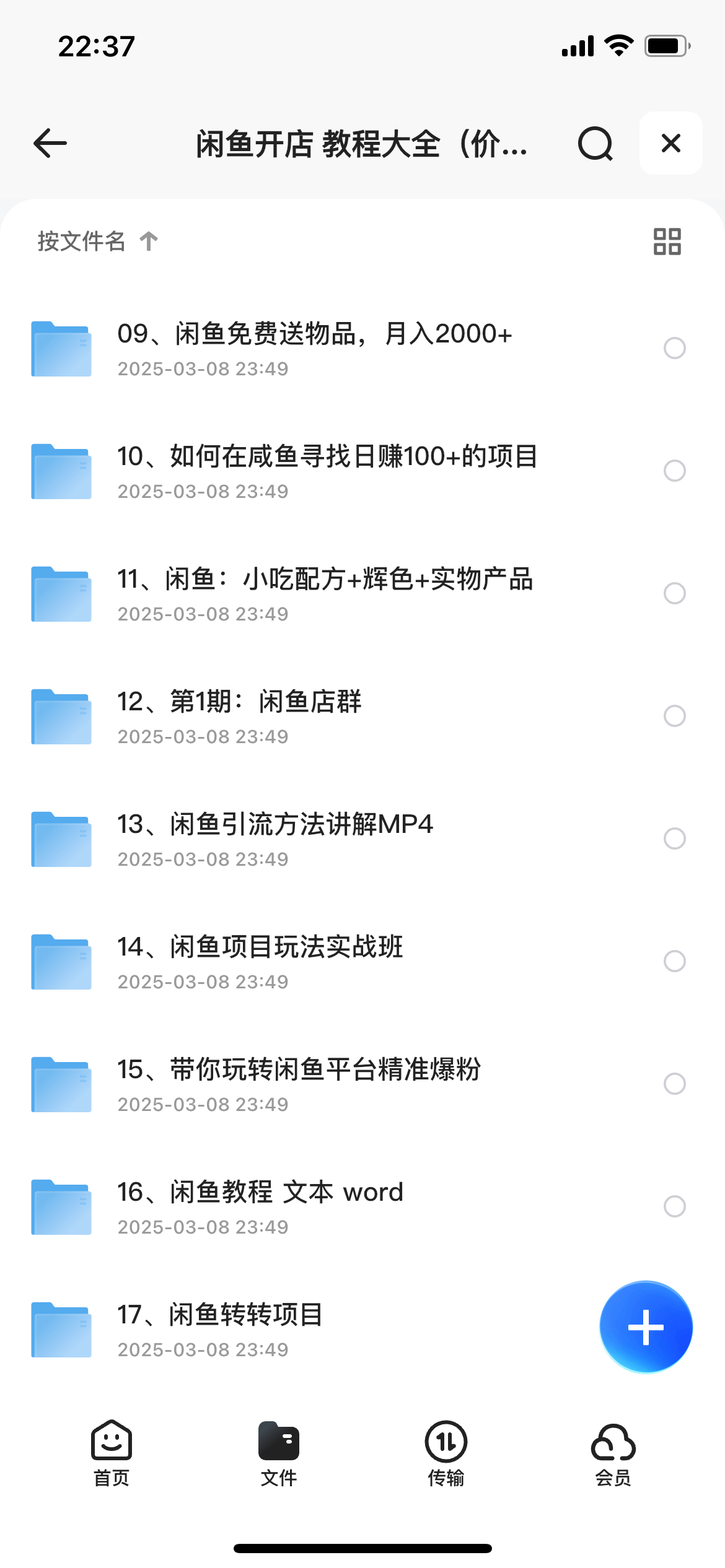The height and width of the screenshot is (1568, 725).
Task: Select the 16、闲鱼教程 文本 word folder circle
Action: [674, 1206]
